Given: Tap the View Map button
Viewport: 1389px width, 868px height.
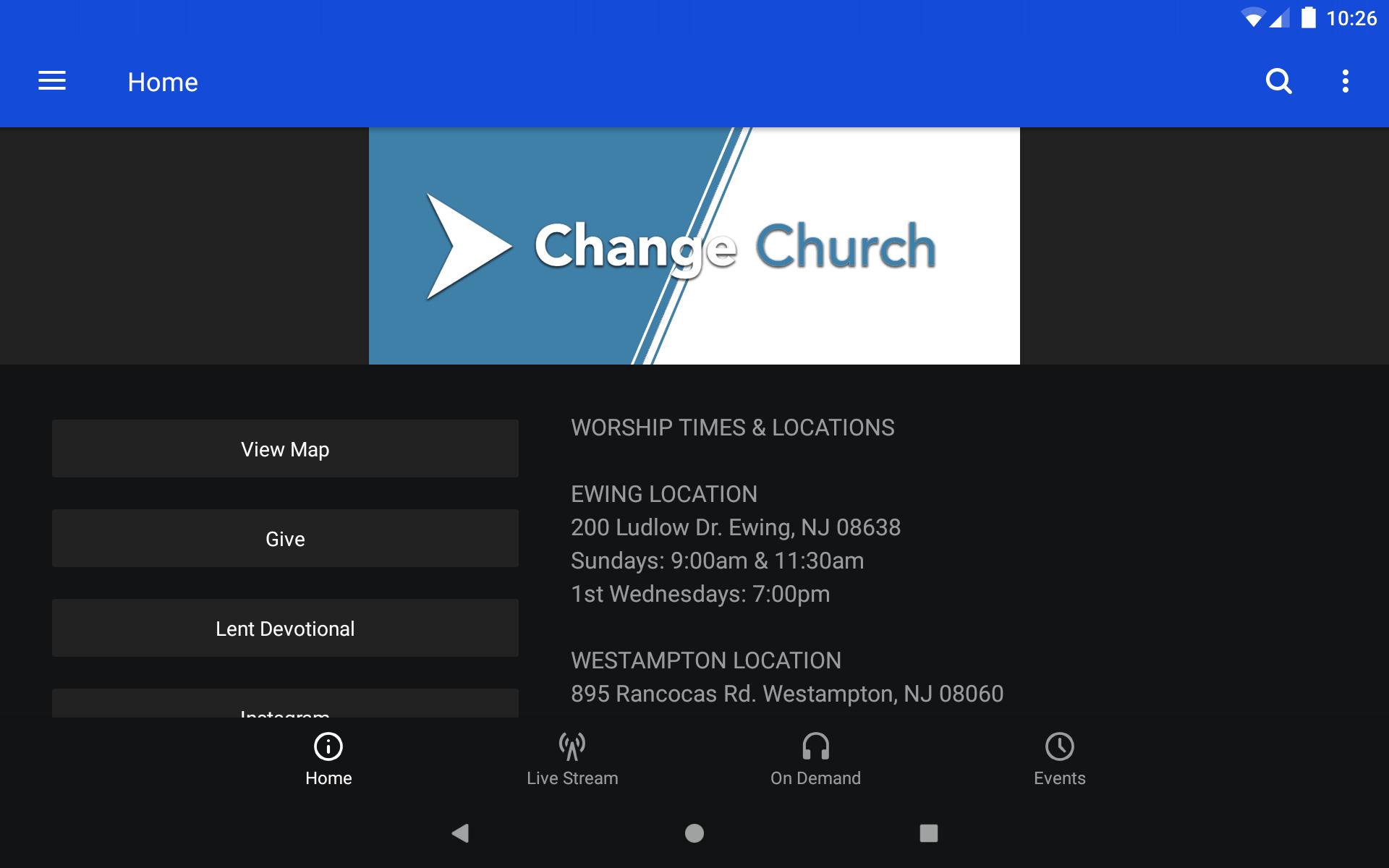Looking at the screenshot, I should 285,448.
